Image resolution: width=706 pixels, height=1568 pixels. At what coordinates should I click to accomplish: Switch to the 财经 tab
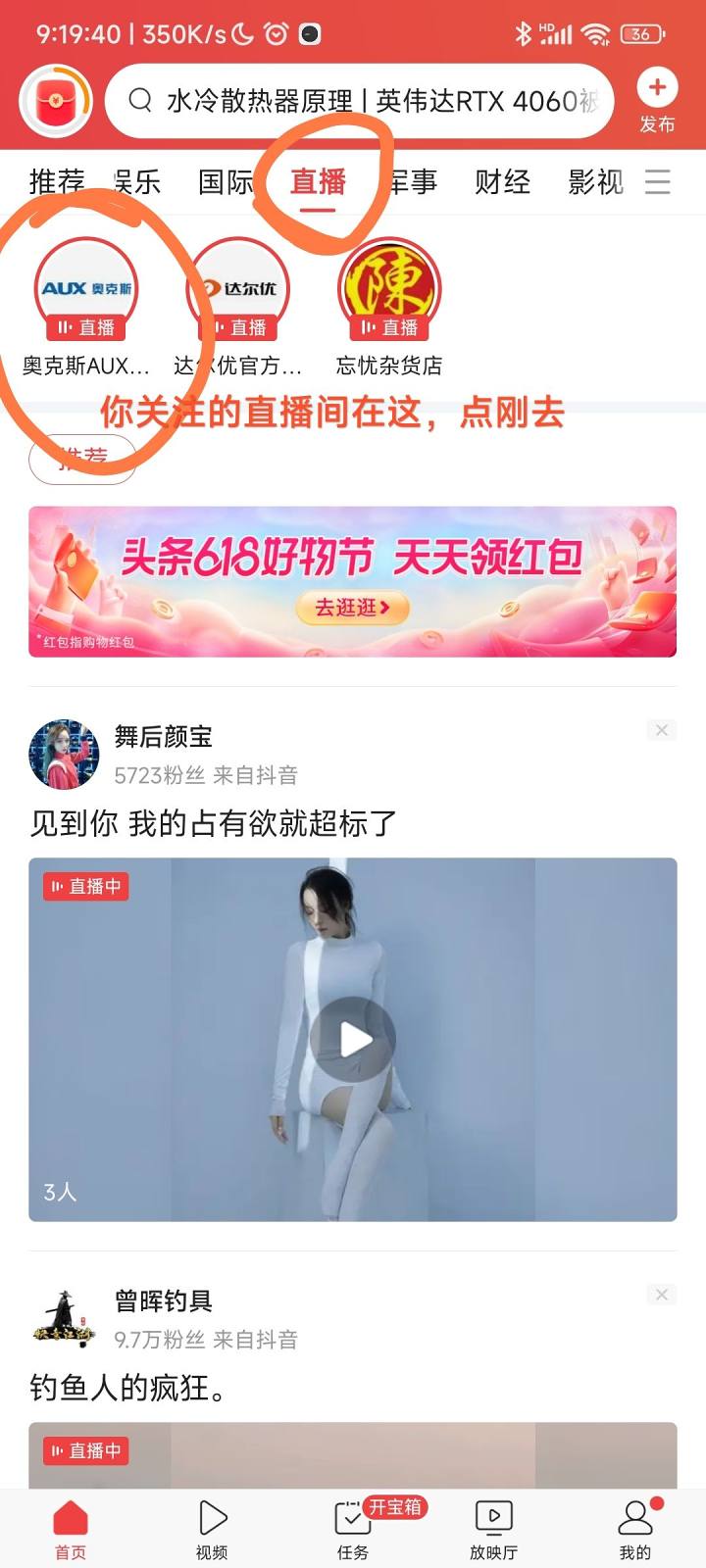click(502, 182)
